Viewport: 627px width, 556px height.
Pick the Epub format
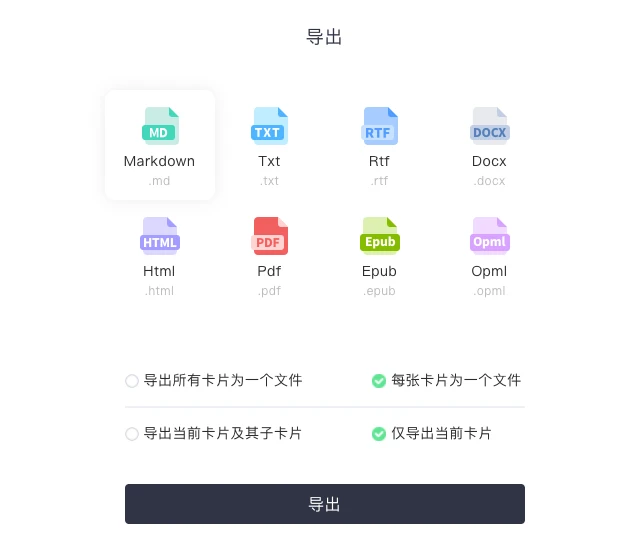(x=379, y=254)
